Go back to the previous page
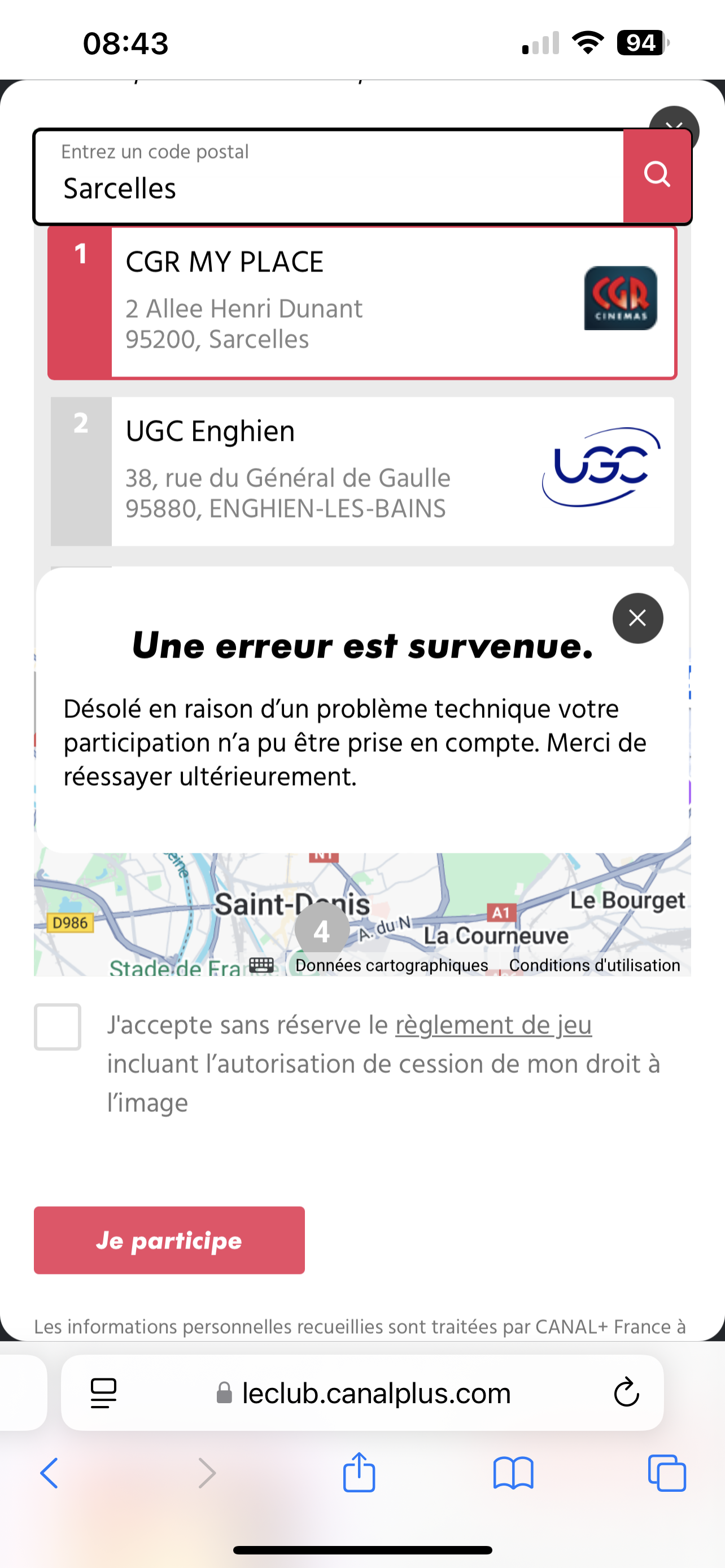This screenshot has width=725, height=1568. pos(49,1473)
